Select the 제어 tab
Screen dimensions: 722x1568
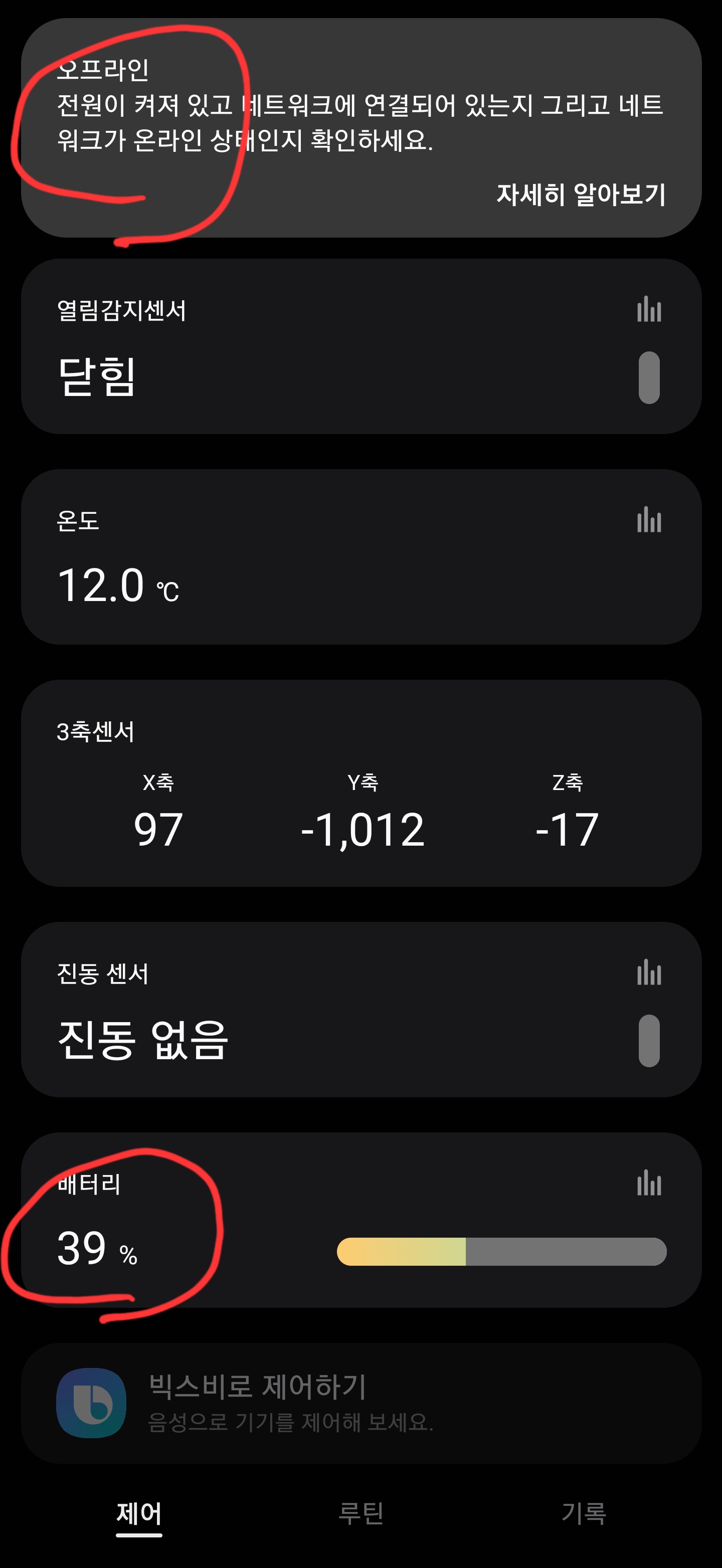tap(139, 1514)
